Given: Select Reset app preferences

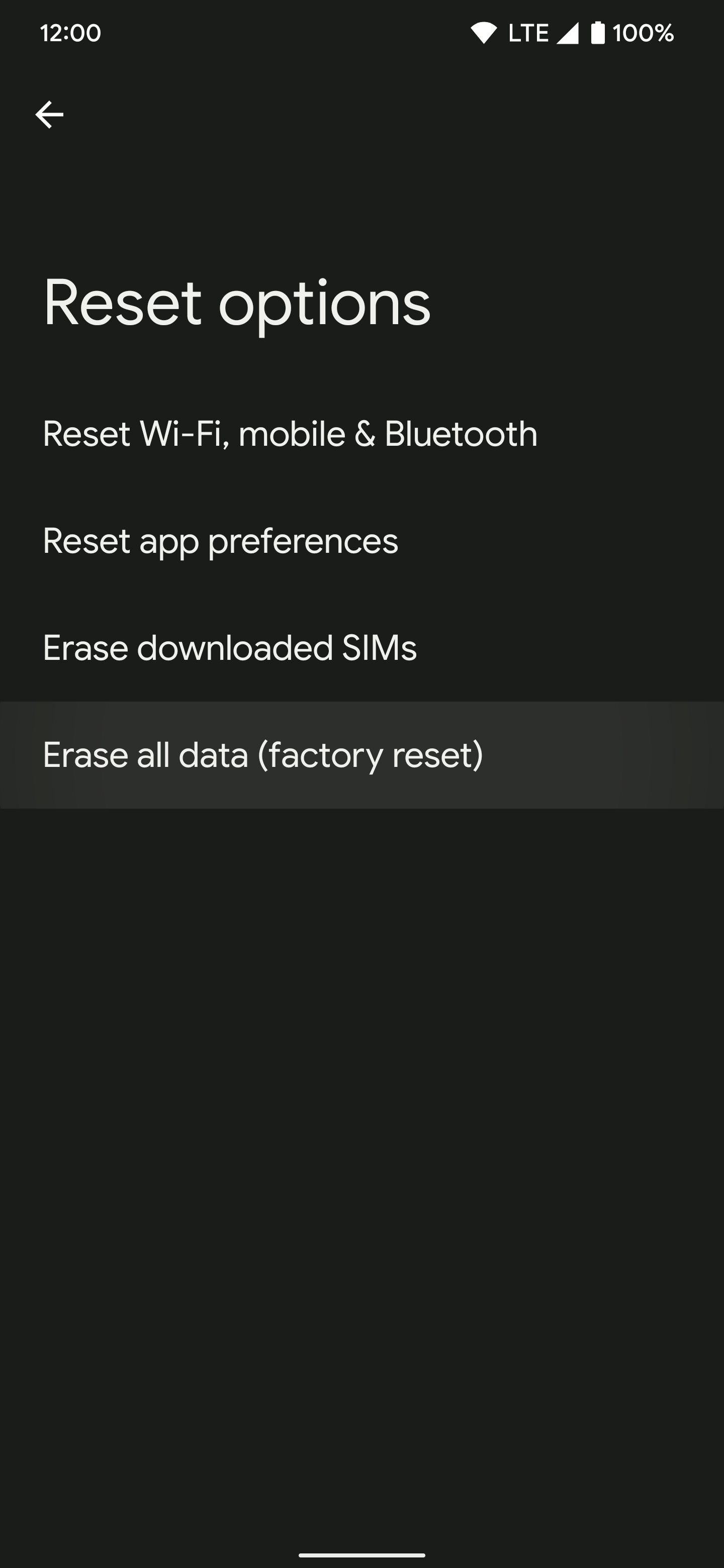Looking at the screenshot, I should [361, 541].
